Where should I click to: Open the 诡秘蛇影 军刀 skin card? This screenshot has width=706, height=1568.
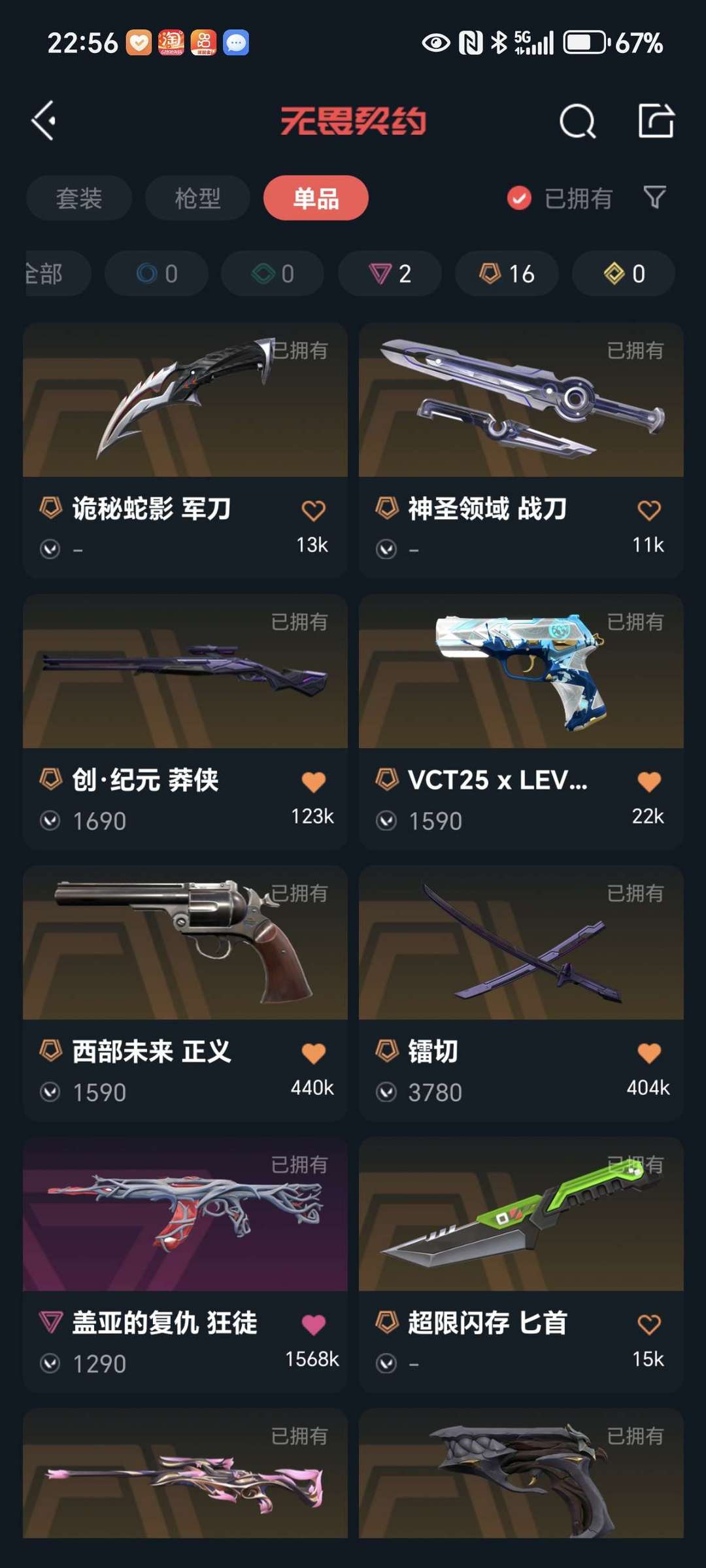tap(185, 450)
